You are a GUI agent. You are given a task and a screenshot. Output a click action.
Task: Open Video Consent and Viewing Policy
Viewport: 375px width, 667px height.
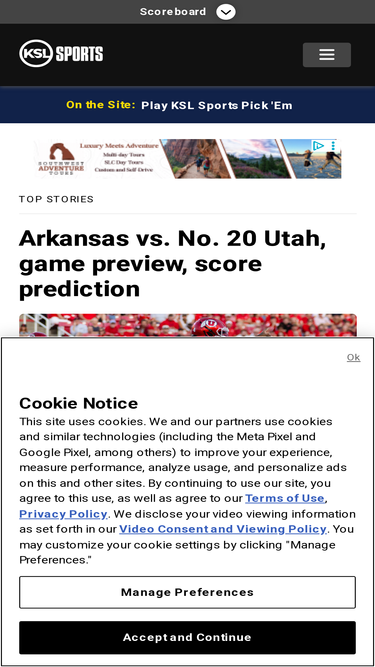point(223,529)
